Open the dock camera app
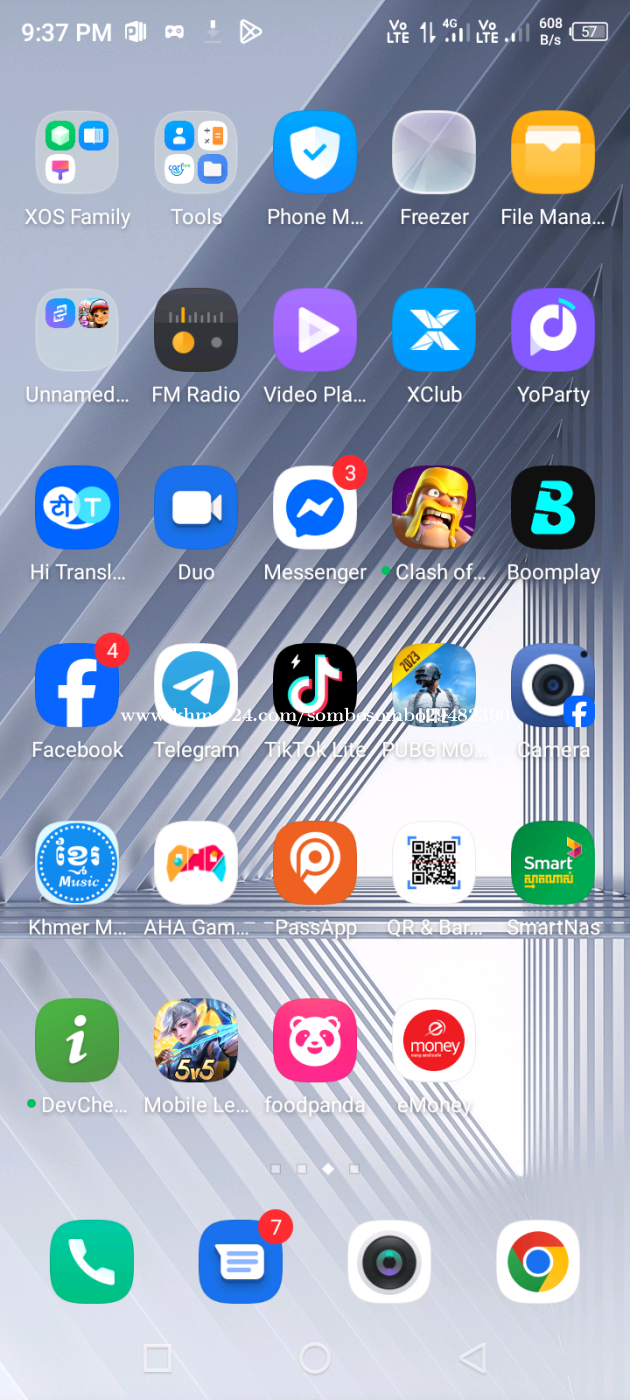Viewport: 630px width, 1400px height. tap(389, 1262)
